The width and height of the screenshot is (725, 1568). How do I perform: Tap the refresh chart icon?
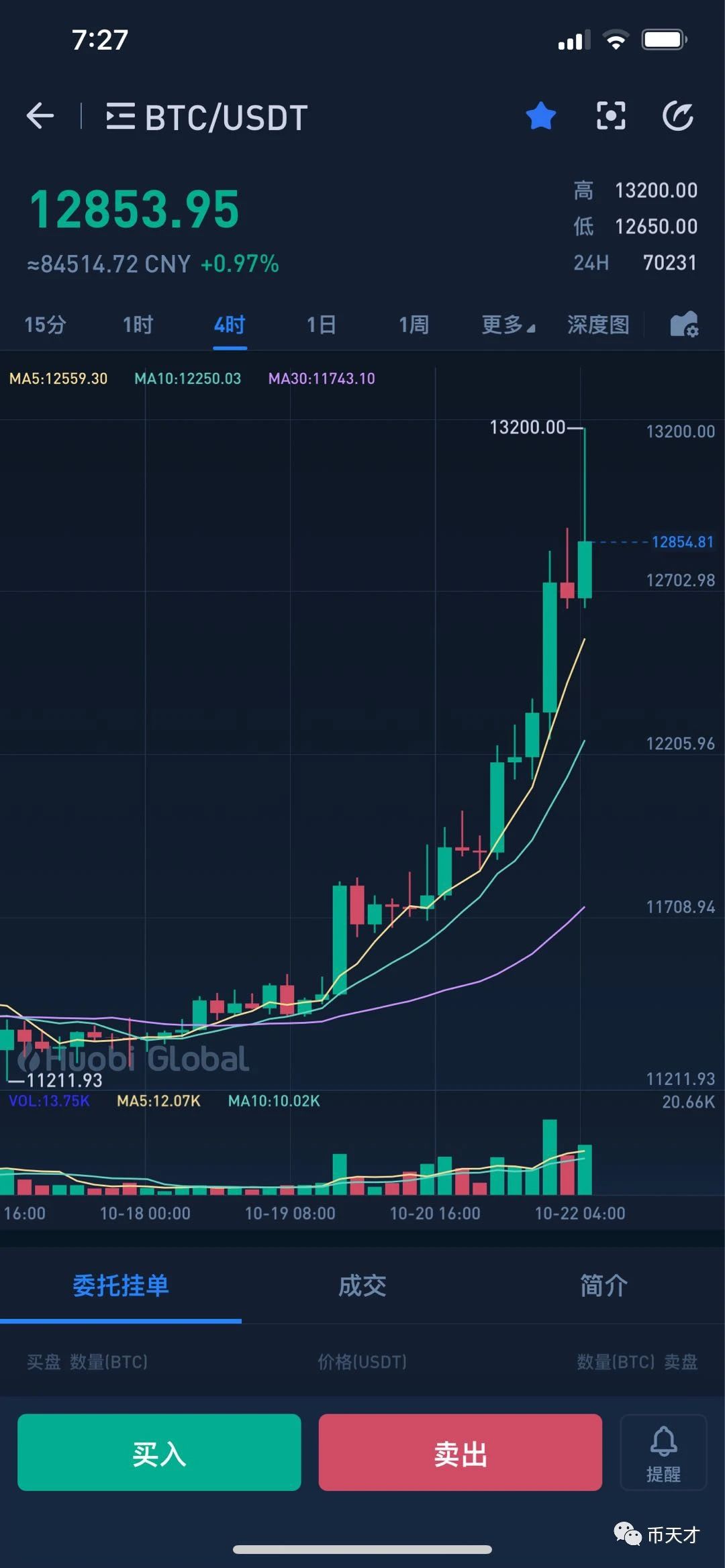coord(678,116)
